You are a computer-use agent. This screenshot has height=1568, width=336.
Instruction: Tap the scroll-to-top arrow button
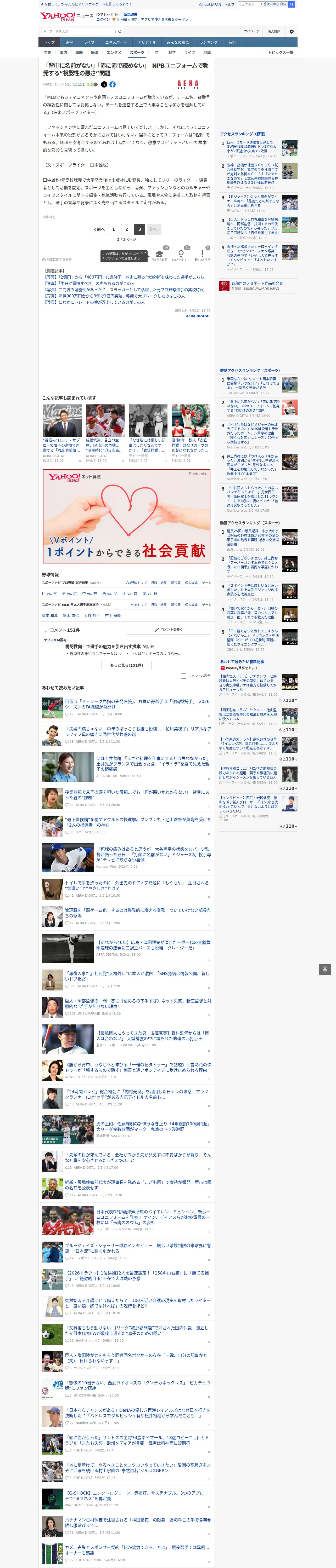pos(325,969)
